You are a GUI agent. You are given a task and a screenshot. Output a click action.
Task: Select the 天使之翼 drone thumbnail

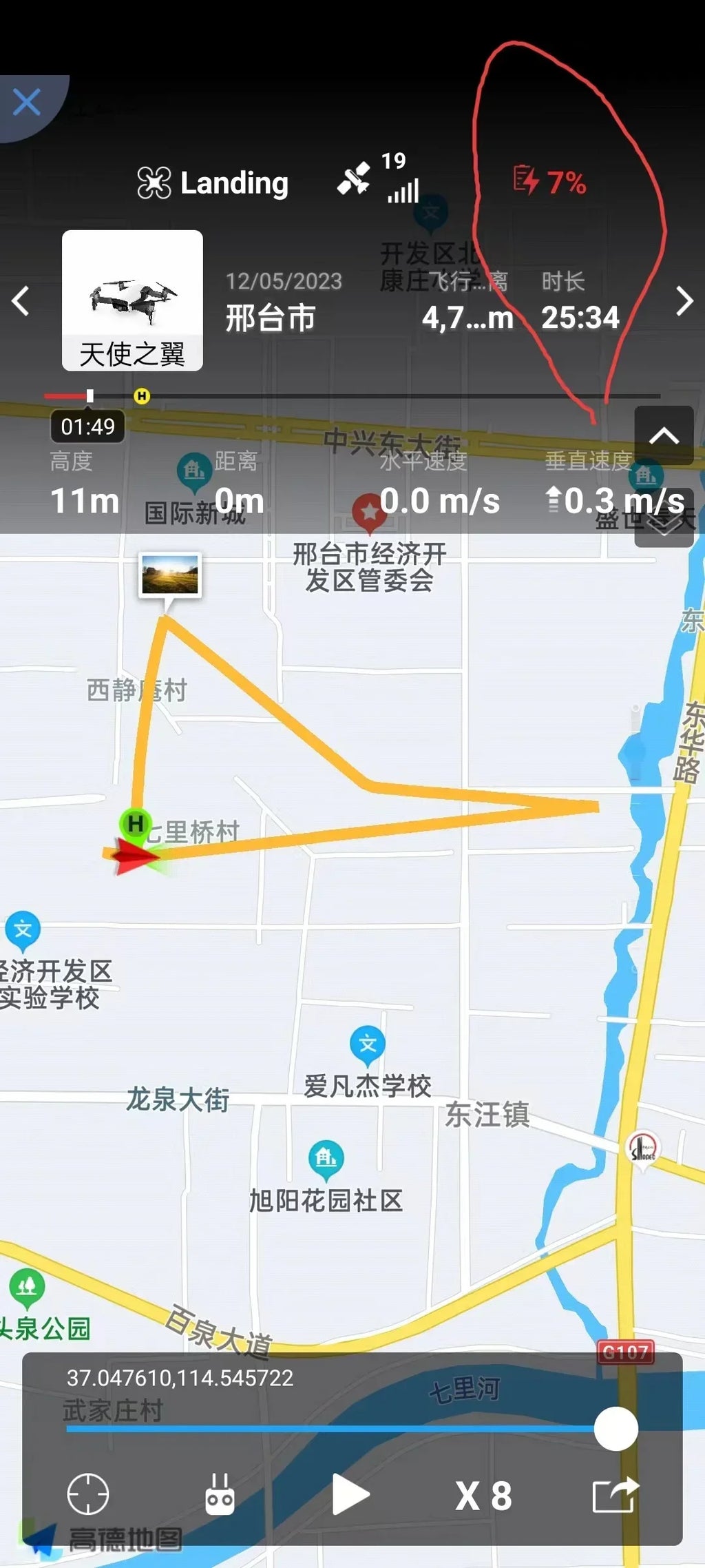(x=132, y=300)
